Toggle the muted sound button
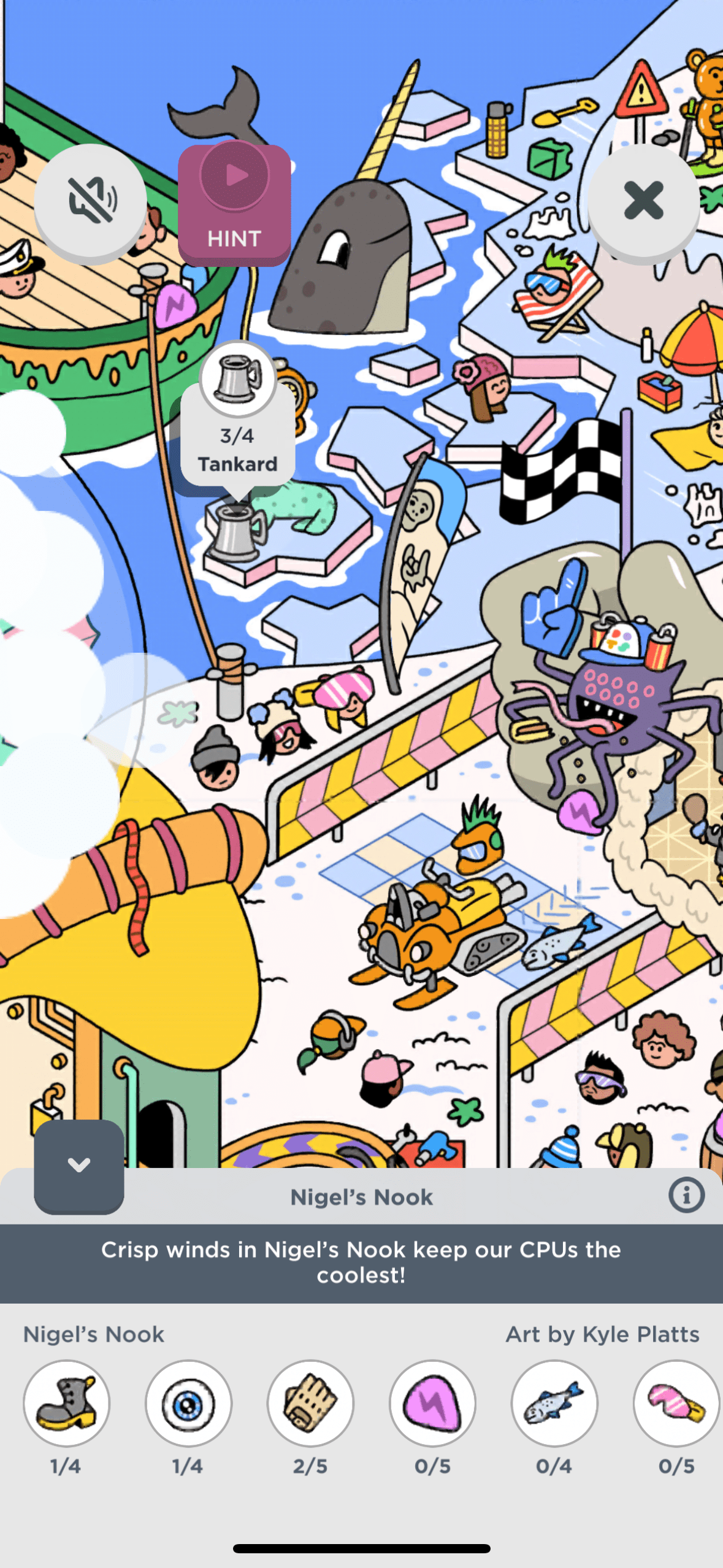The image size is (723, 1568). tap(90, 200)
